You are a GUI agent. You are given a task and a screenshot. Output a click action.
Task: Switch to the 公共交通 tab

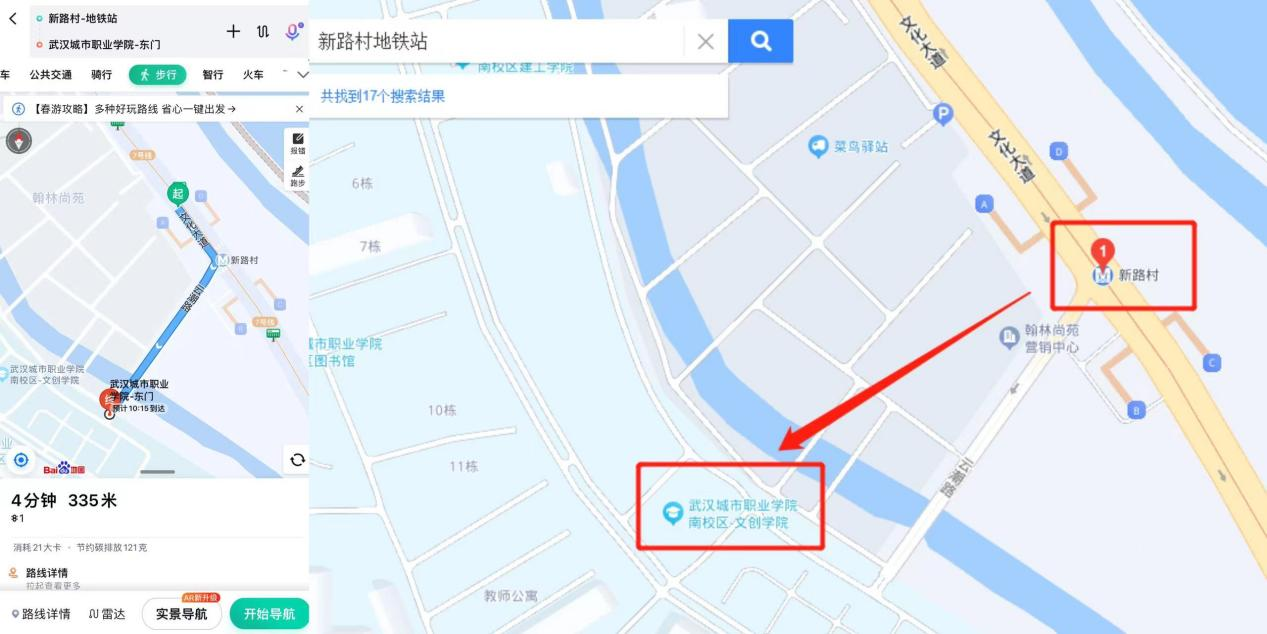point(50,74)
